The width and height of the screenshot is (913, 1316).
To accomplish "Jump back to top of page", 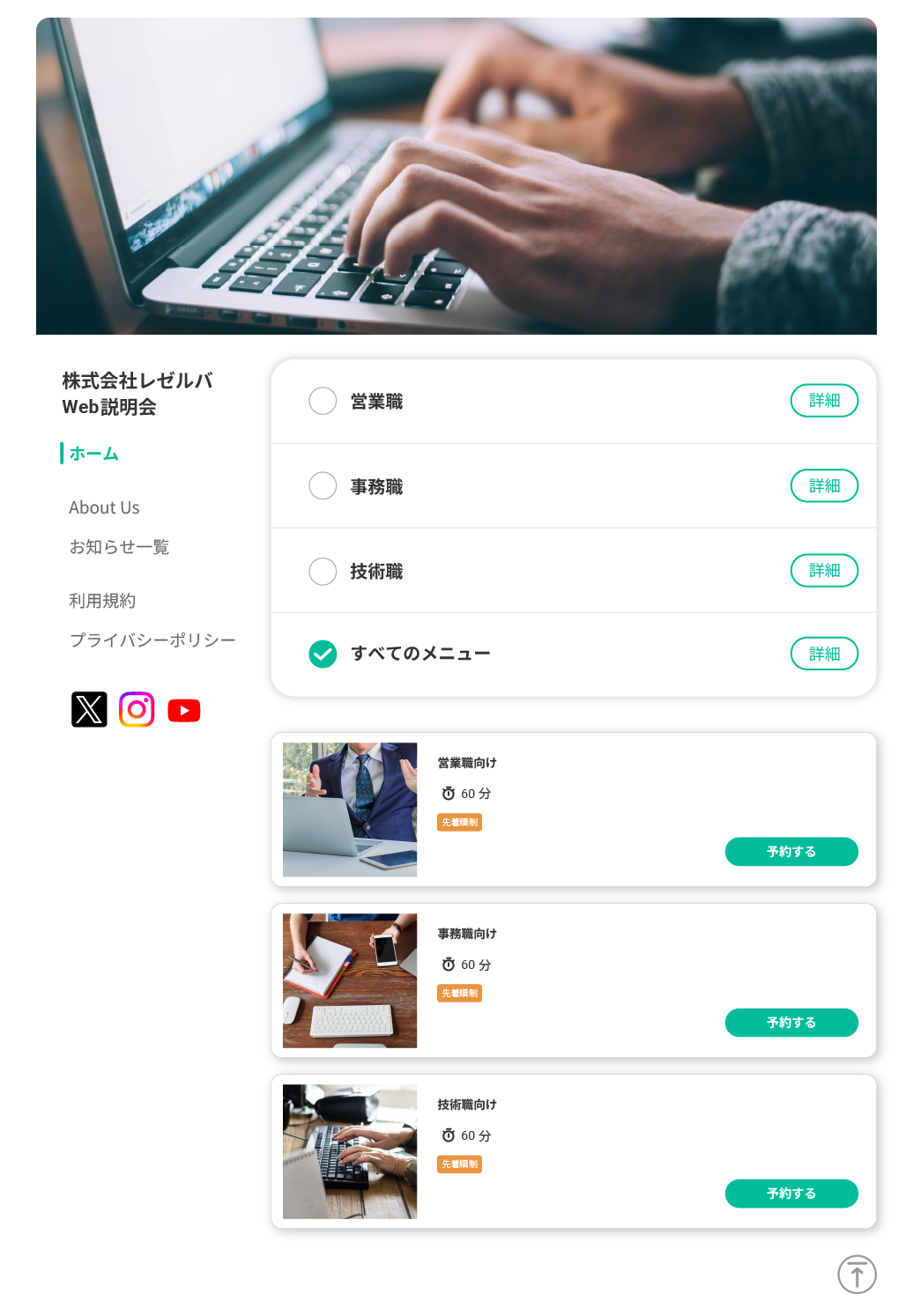I will [856, 1274].
